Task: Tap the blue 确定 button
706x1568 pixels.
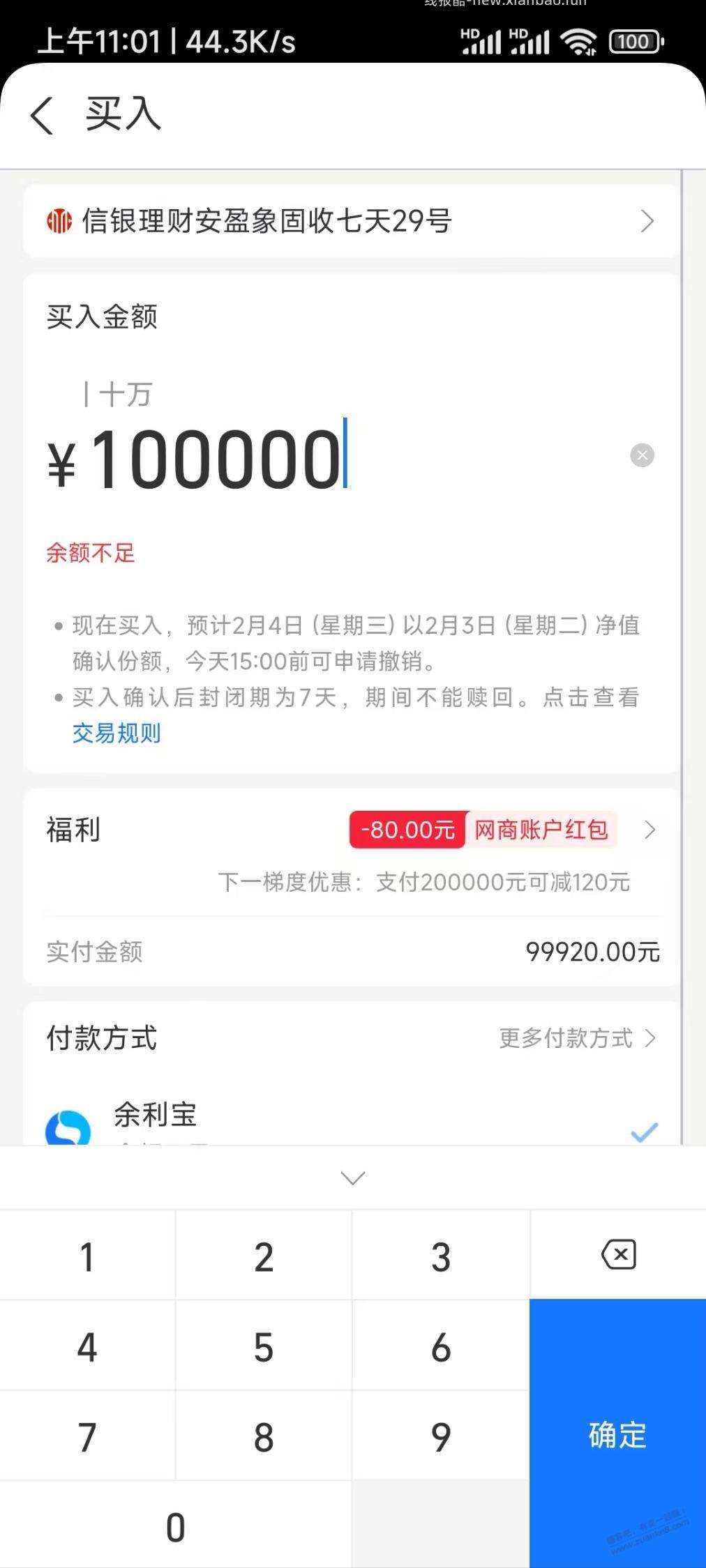Action: [x=617, y=1433]
